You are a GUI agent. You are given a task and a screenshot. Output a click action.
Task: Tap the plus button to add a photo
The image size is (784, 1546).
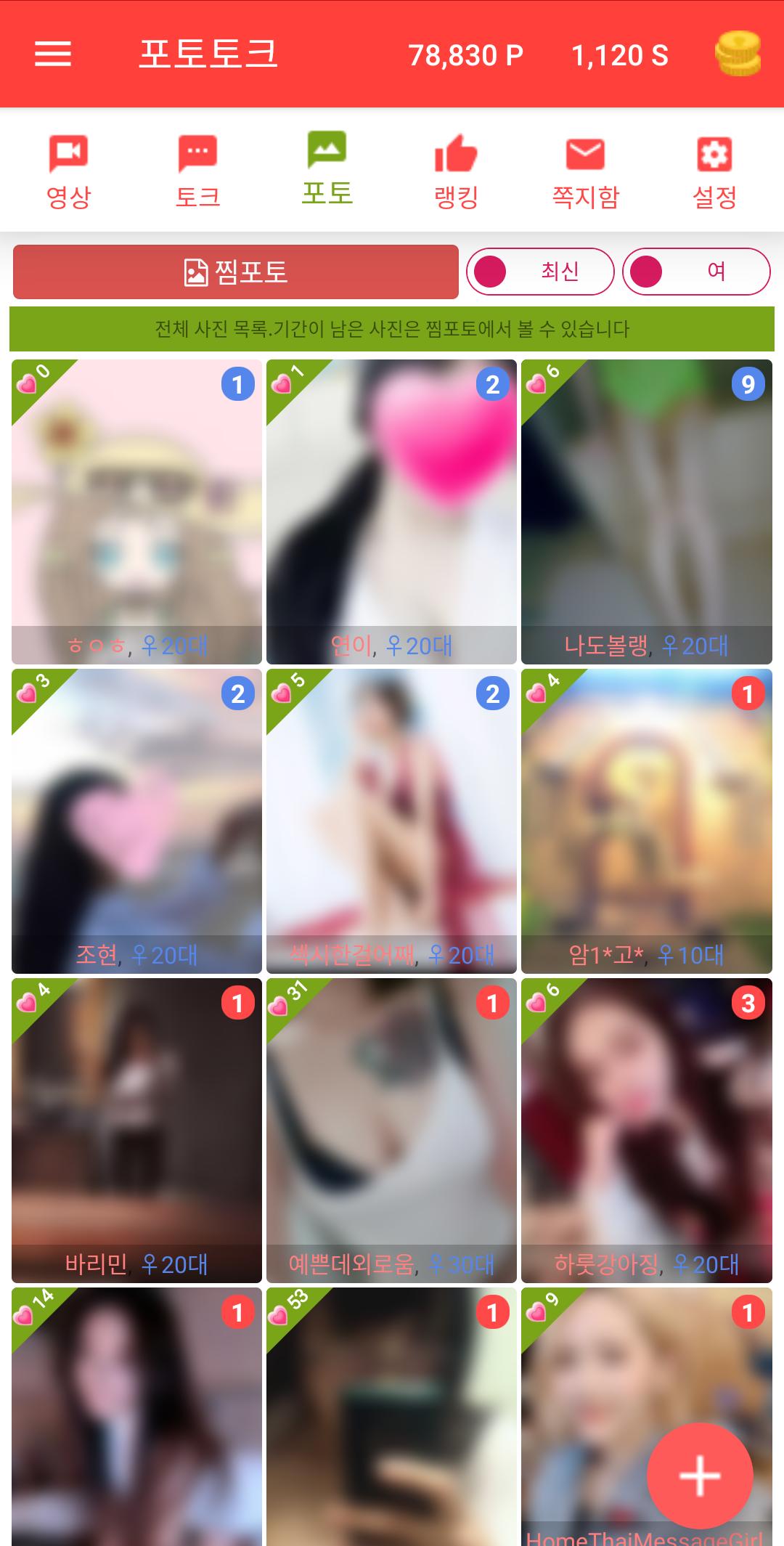click(x=700, y=1476)
